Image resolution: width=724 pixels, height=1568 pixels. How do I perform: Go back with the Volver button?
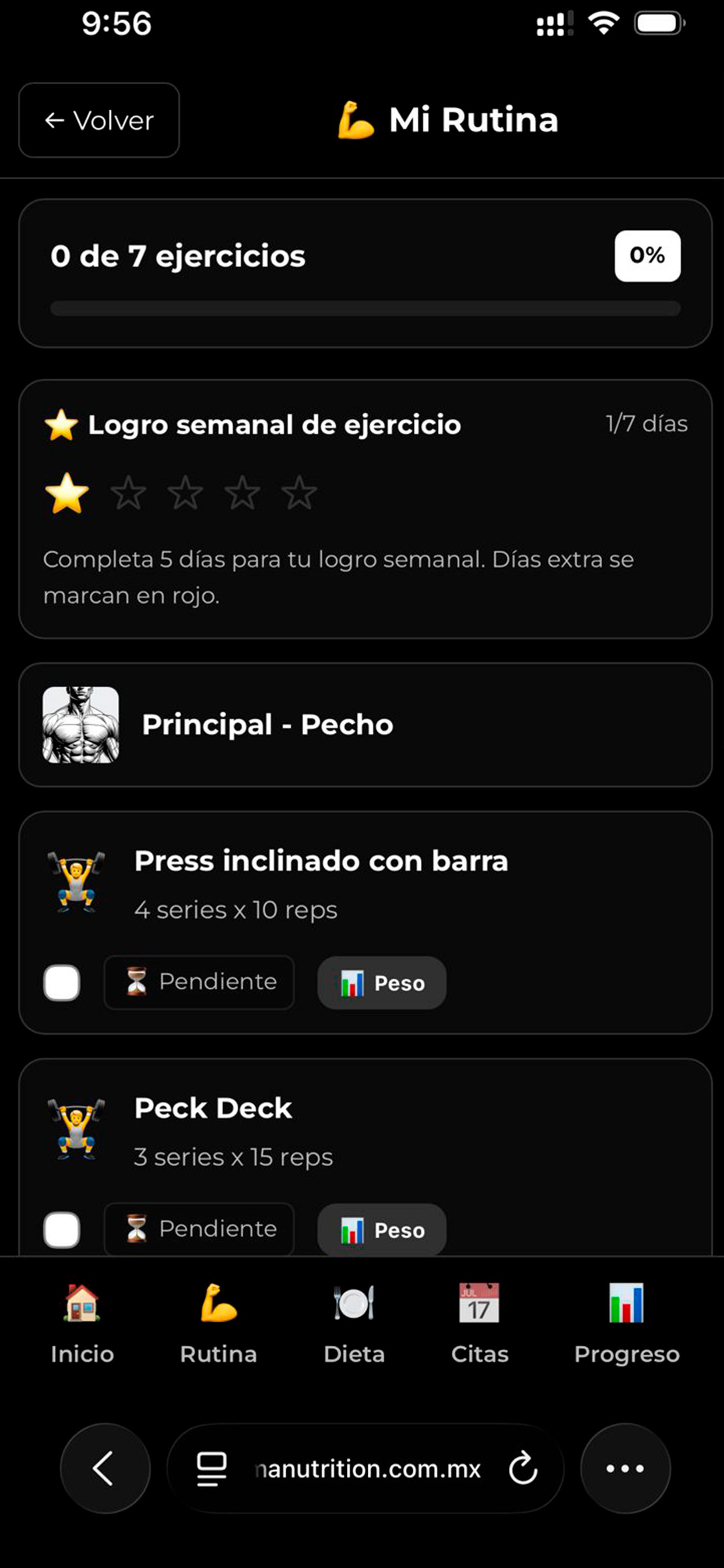pos(99,120)
